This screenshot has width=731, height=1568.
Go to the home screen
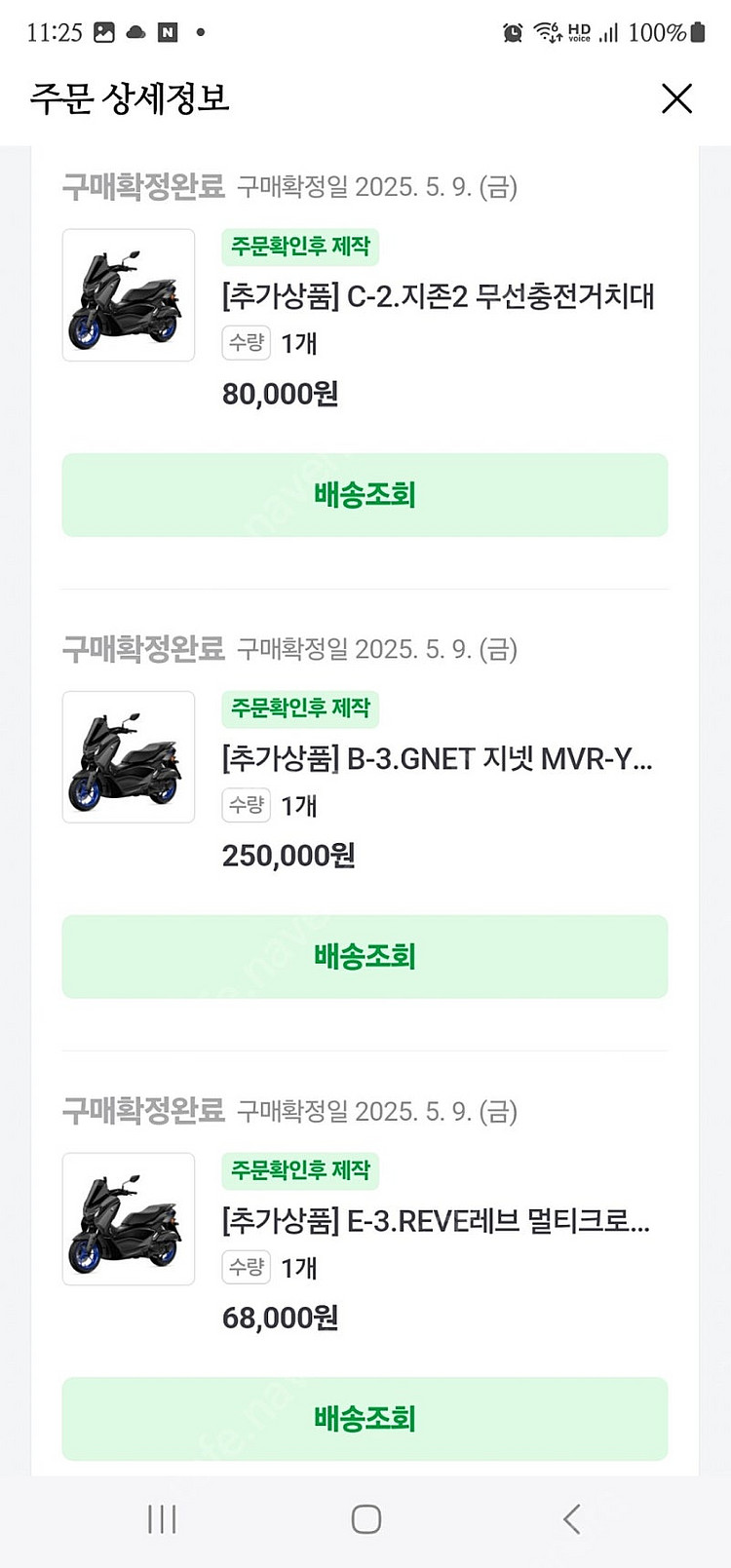(x=365, y=1518)
